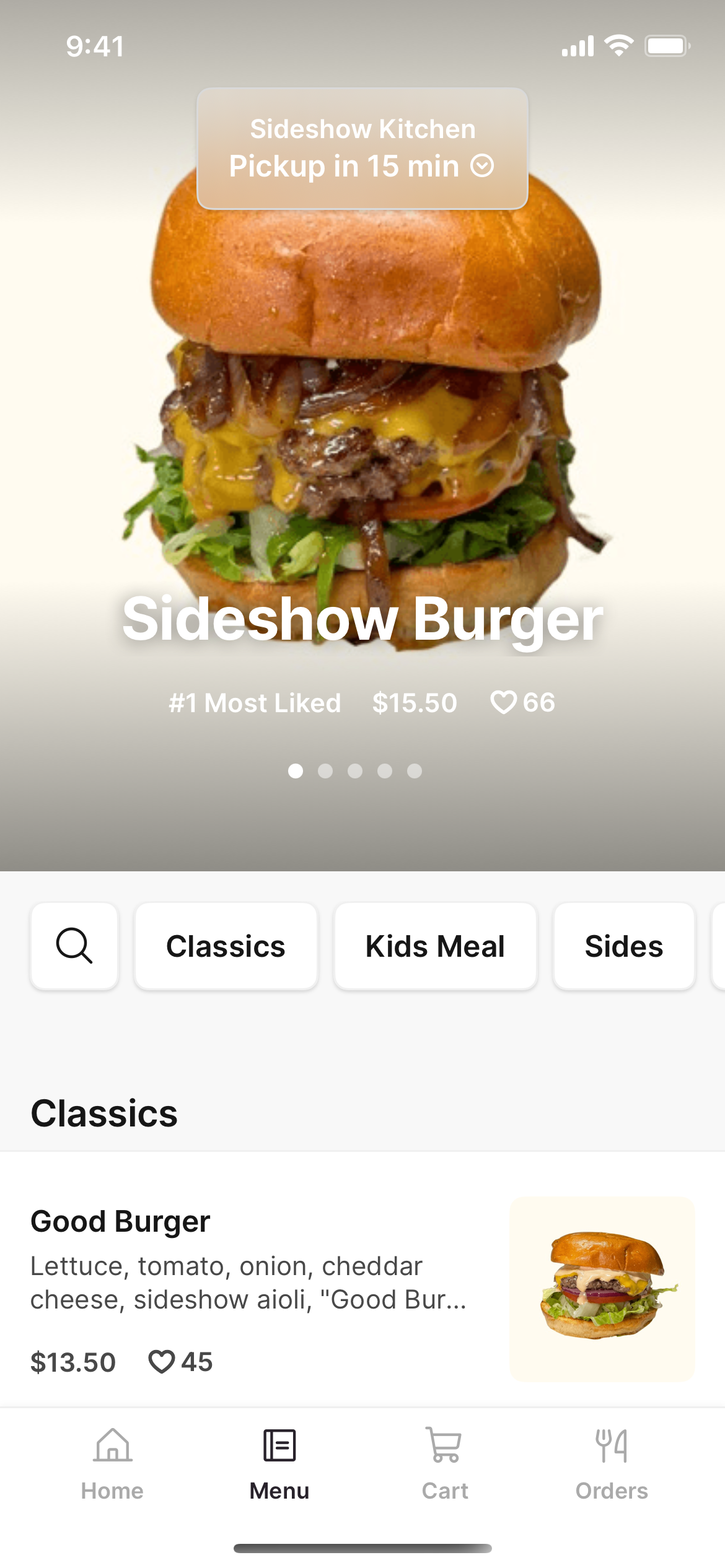Jump to the Sides category
Image resolution: width=725 pixels, height=1568 pixels.
[x=624, y=946]
